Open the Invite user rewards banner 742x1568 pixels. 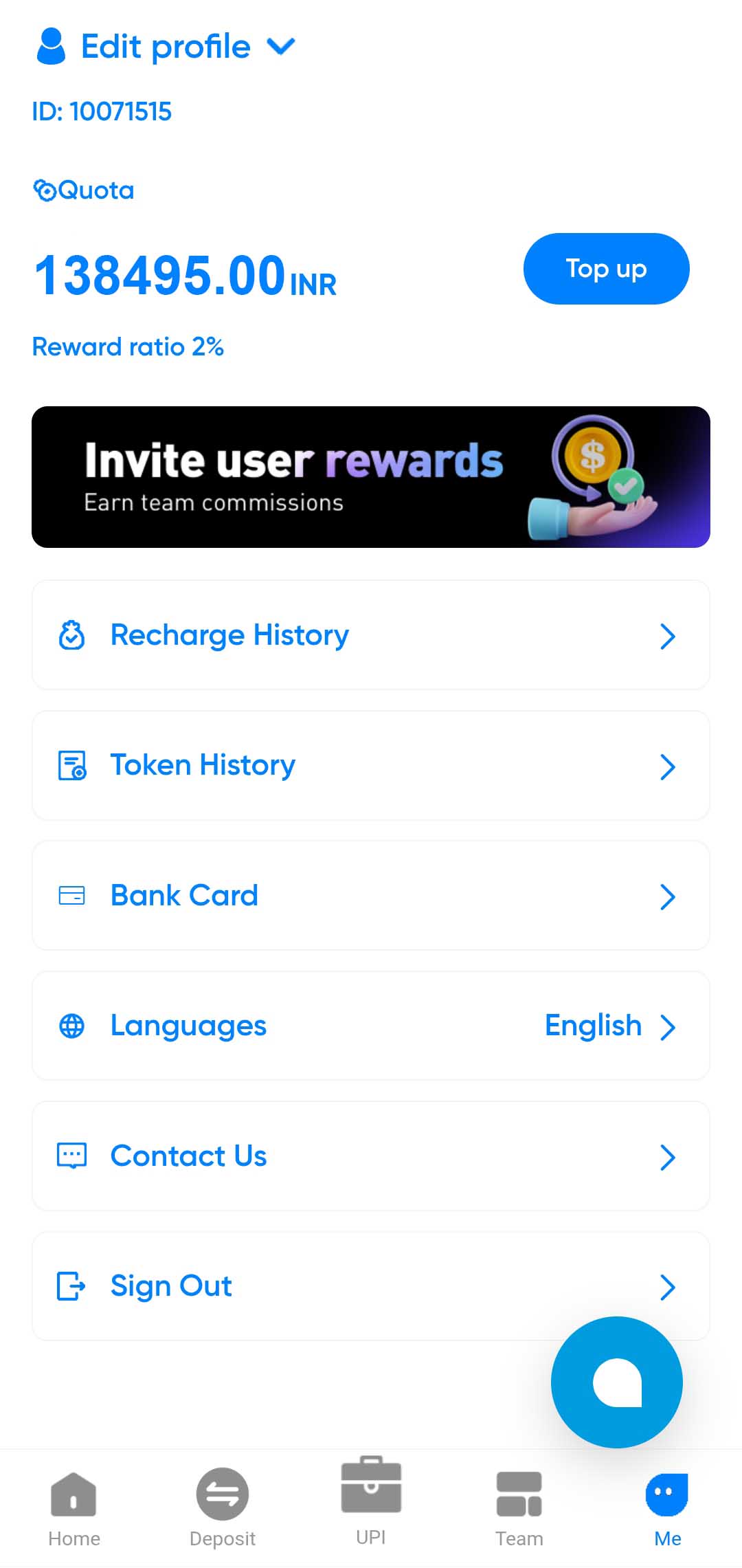tap(371, 476)
